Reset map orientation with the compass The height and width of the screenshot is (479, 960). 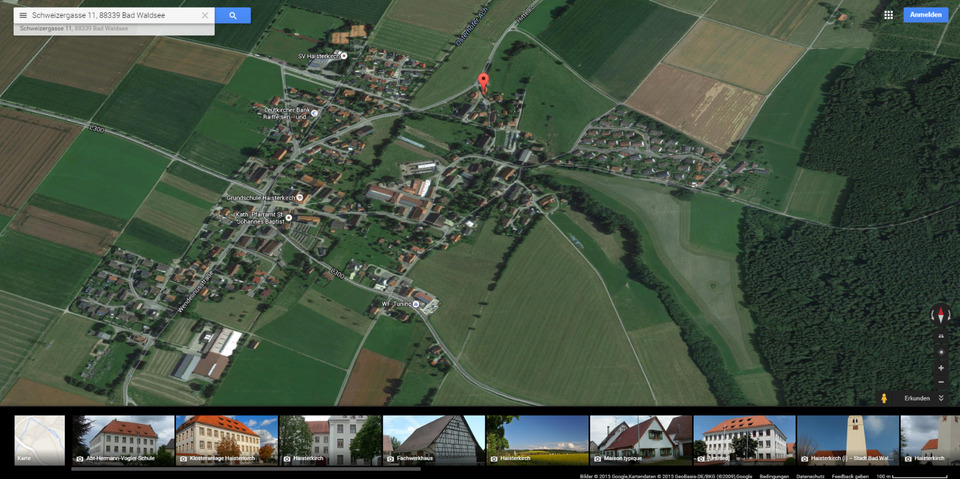coord(940,315)
